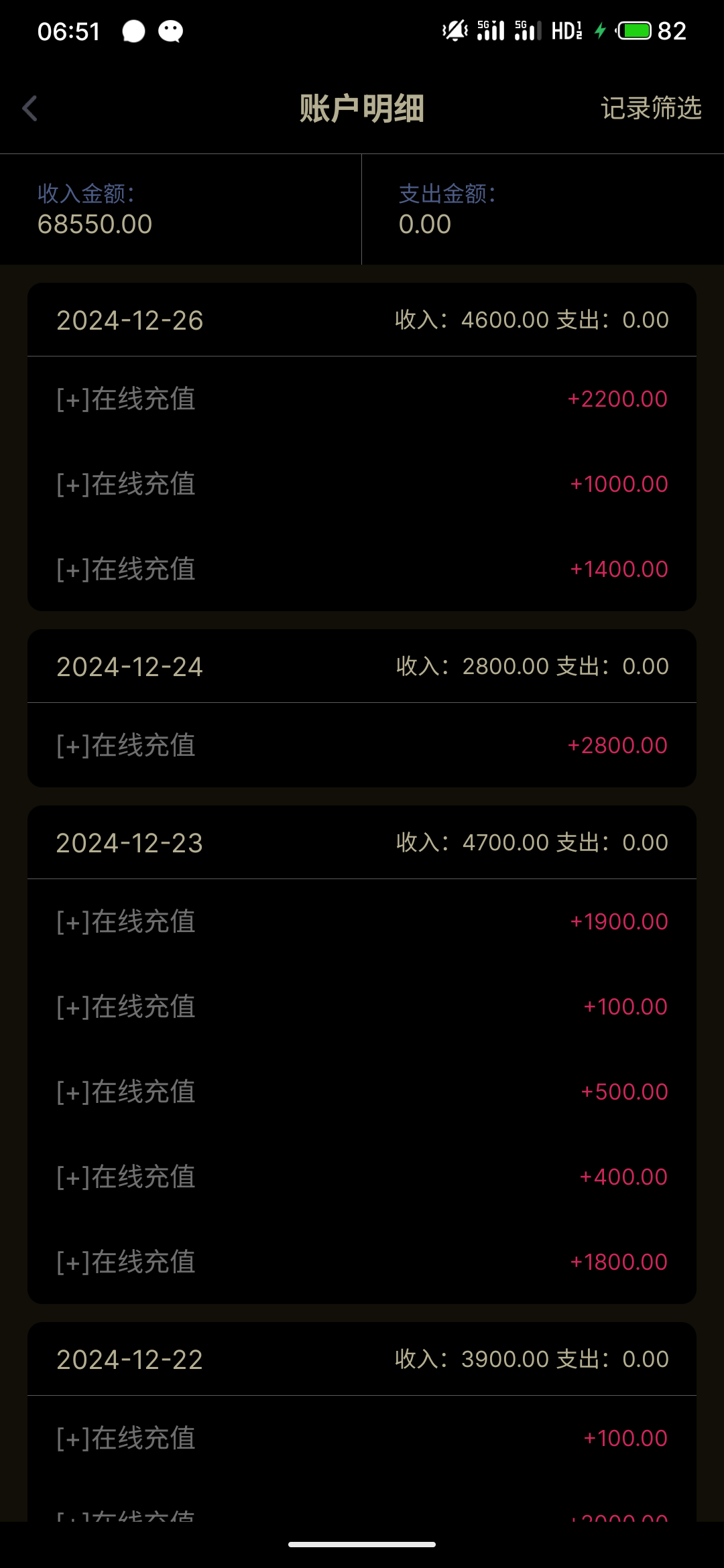Expand the 2024-12-26 date group header

(x=362, y=320)
